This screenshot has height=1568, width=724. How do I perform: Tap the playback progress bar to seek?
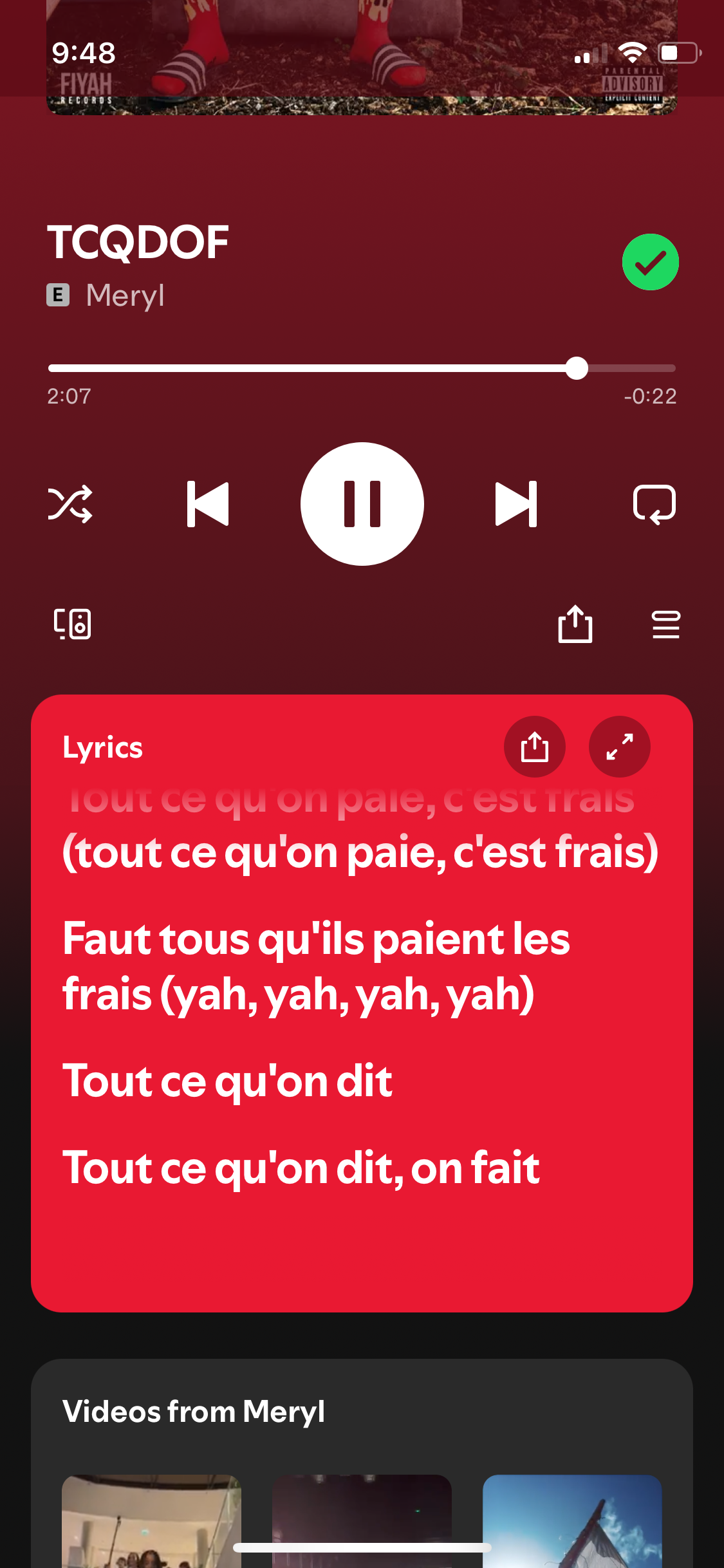pos(360,368)
